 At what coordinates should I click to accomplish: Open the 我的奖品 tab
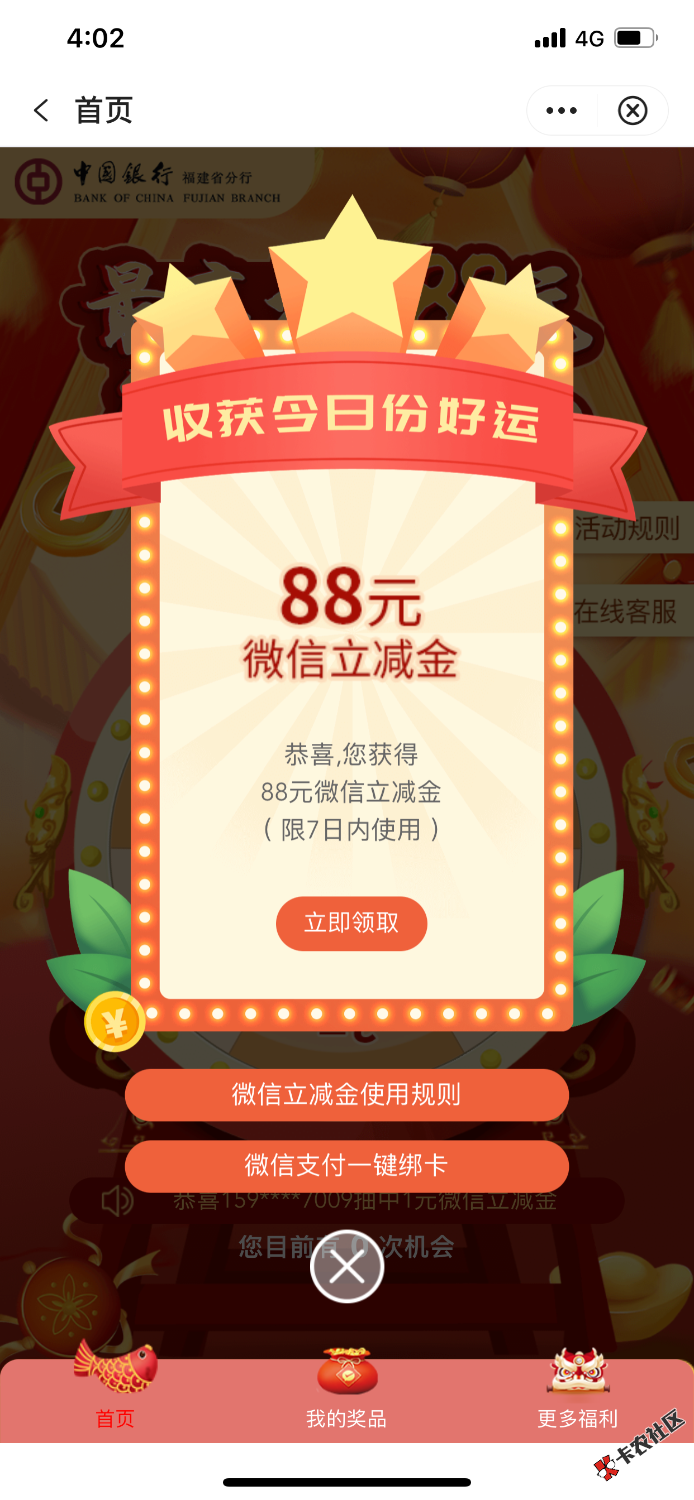346,1388
